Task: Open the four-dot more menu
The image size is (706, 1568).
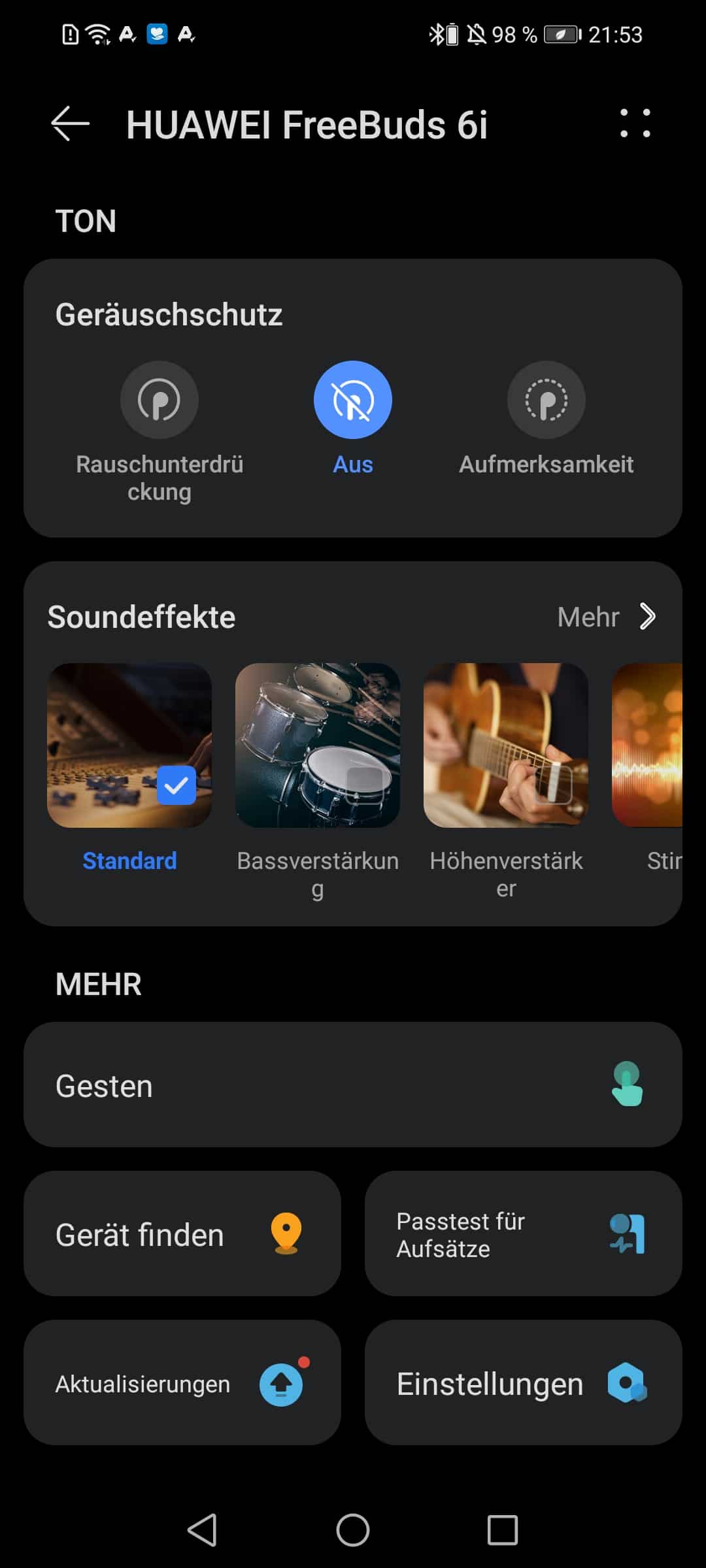Action: tap(635, 123)
